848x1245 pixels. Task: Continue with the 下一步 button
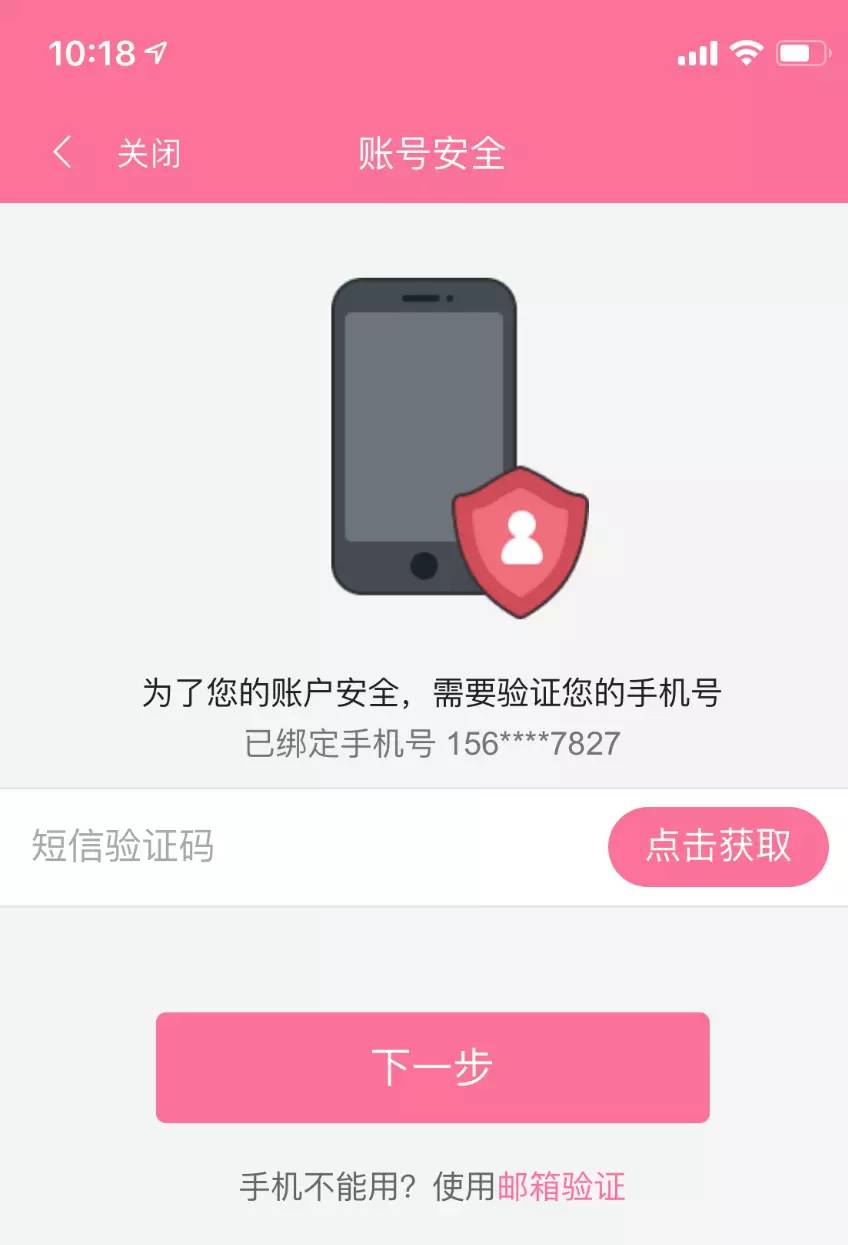pos(432,1067)
